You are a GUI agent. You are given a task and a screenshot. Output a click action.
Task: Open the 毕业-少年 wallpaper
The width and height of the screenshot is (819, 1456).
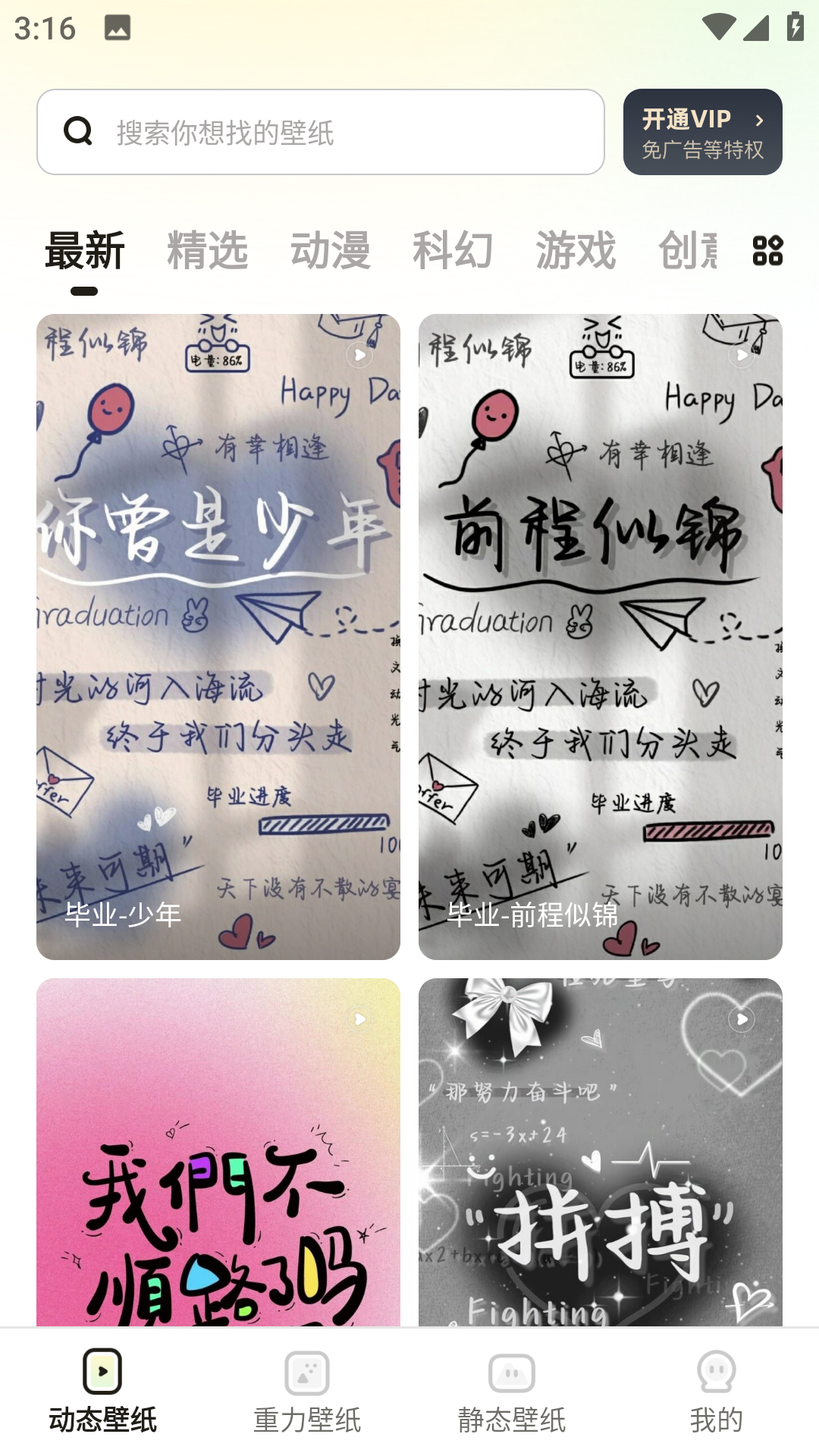click(x=218, y=637)
